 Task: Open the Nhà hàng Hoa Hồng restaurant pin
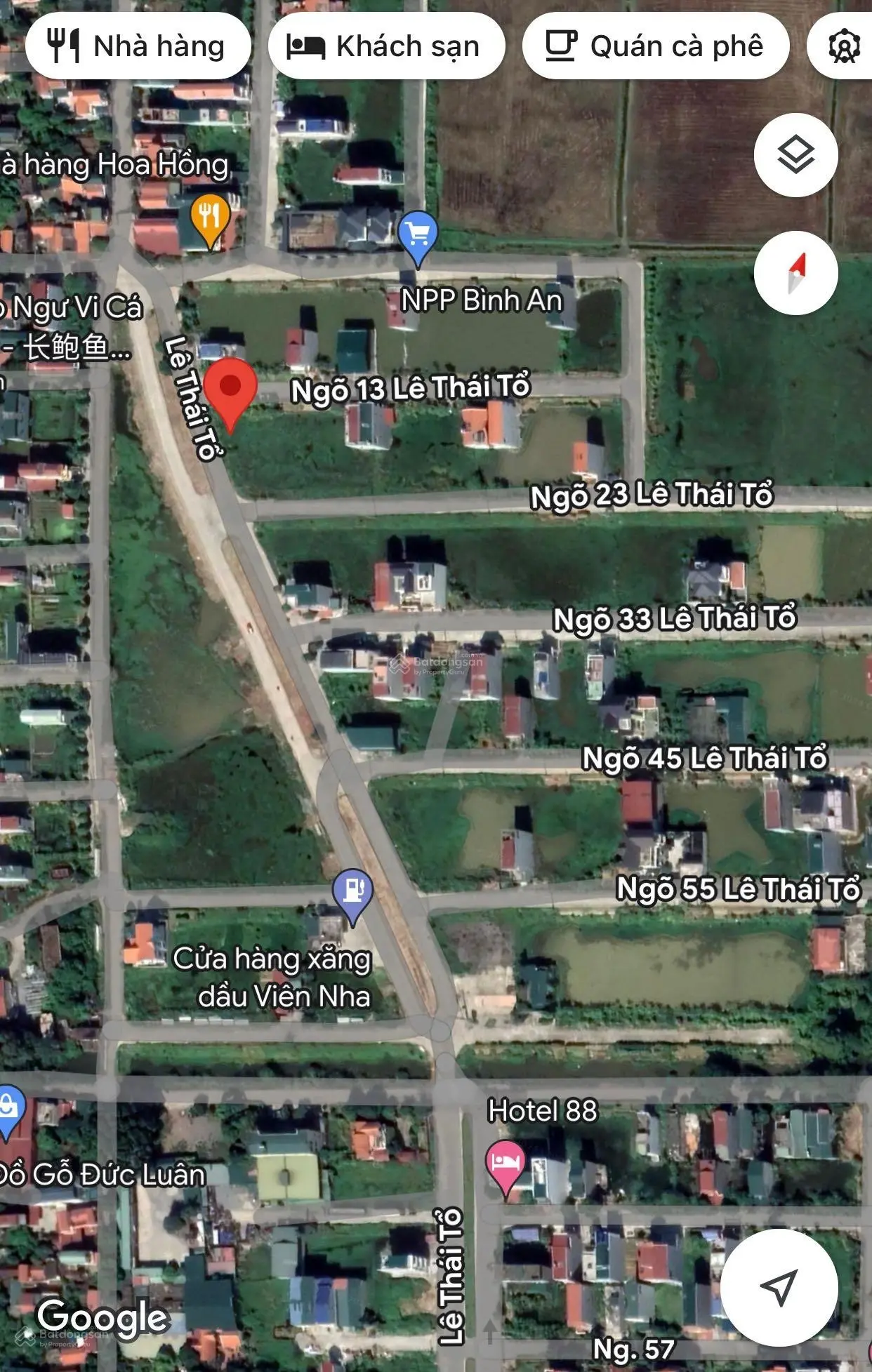[209, 218]
